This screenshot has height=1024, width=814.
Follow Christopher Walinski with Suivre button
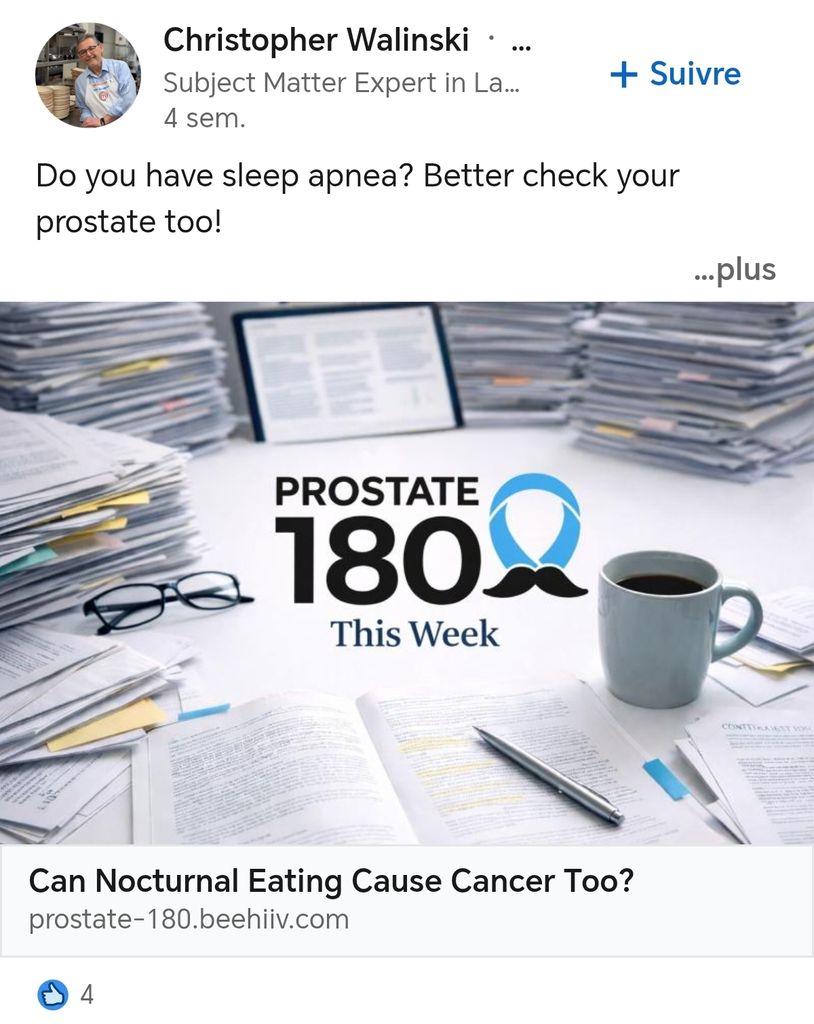[x=676, y=74]
